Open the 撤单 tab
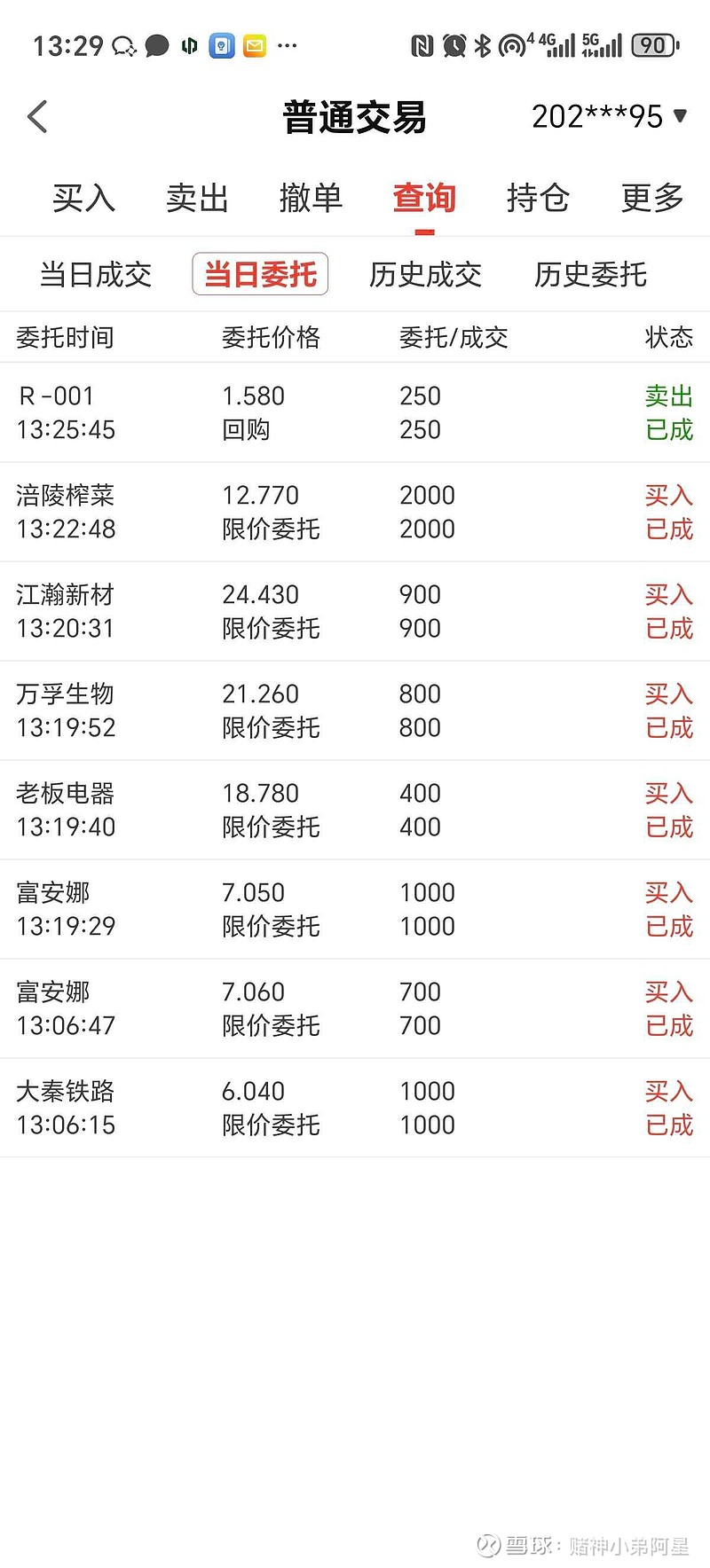The height and width of the screenshot is (1568, 710). [311, 198]
